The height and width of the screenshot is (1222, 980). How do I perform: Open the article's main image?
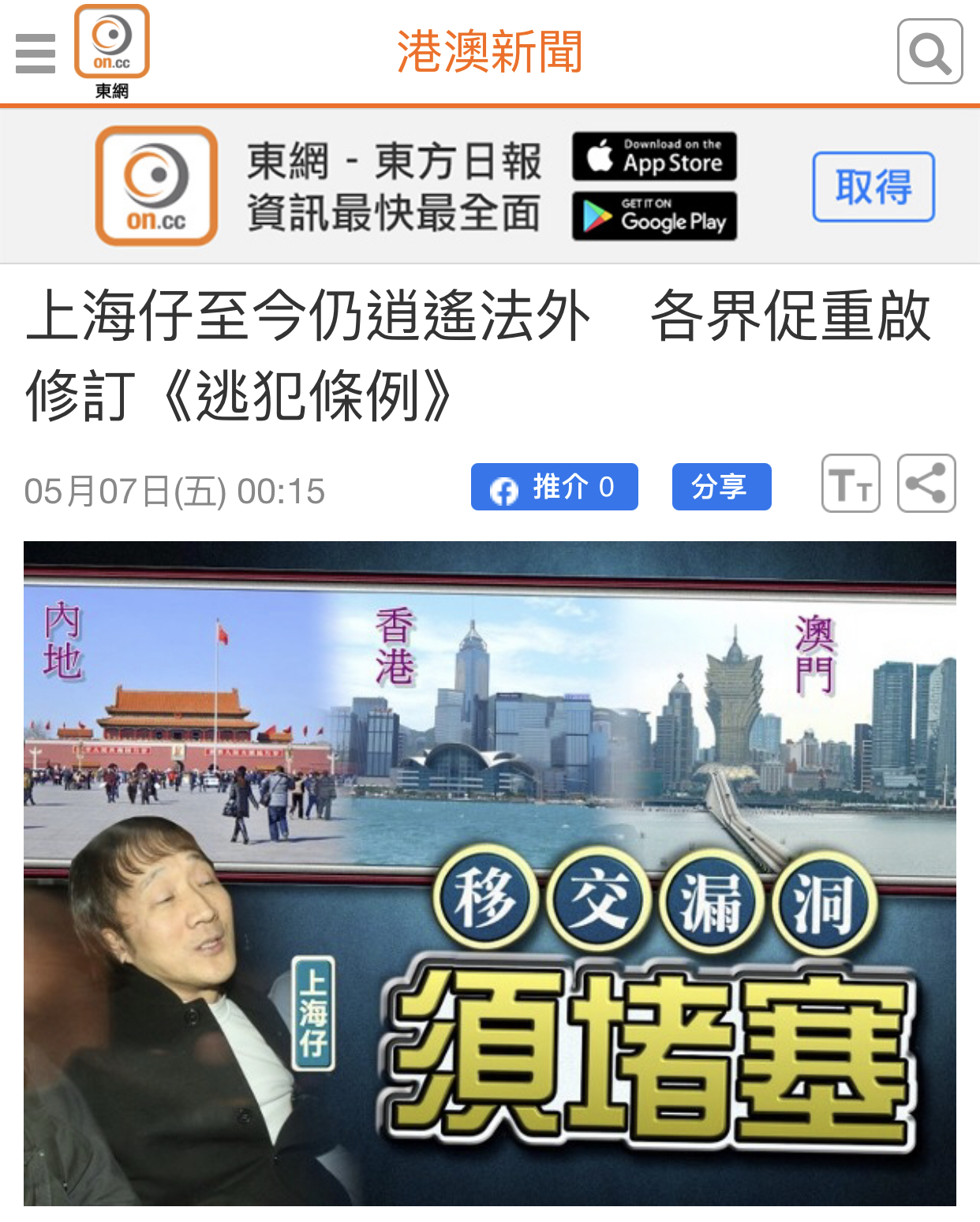(489, 873)
